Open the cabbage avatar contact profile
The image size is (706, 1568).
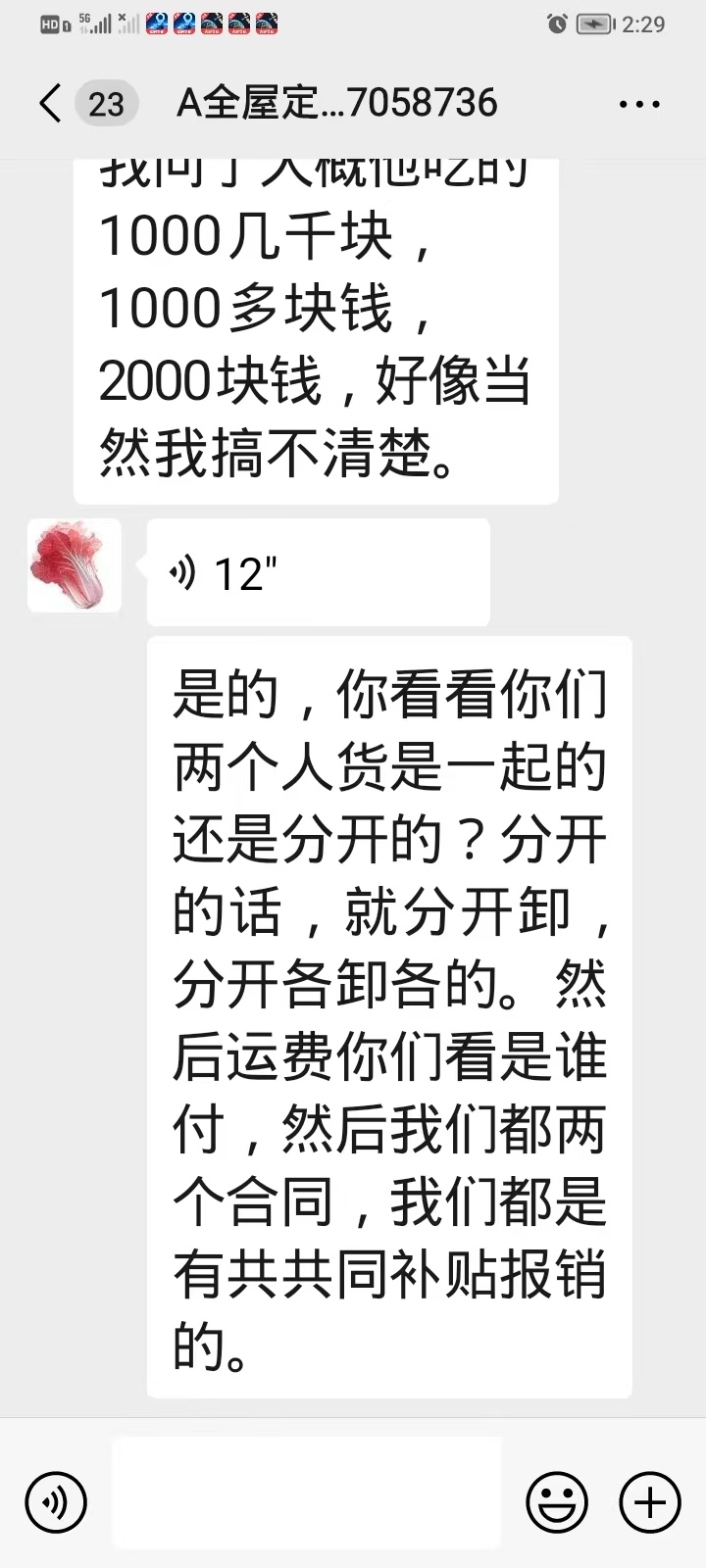click(75, 566)
